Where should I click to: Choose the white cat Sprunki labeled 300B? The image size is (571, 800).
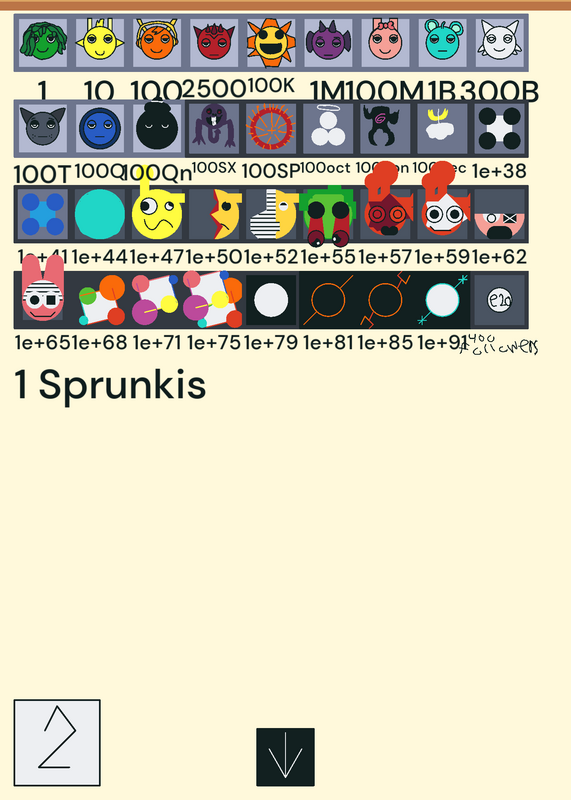500,43
